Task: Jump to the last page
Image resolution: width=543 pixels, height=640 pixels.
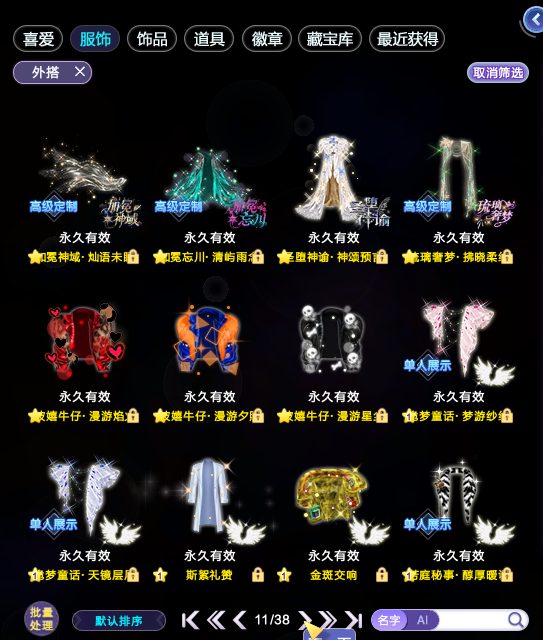Action: pos(354,620)
